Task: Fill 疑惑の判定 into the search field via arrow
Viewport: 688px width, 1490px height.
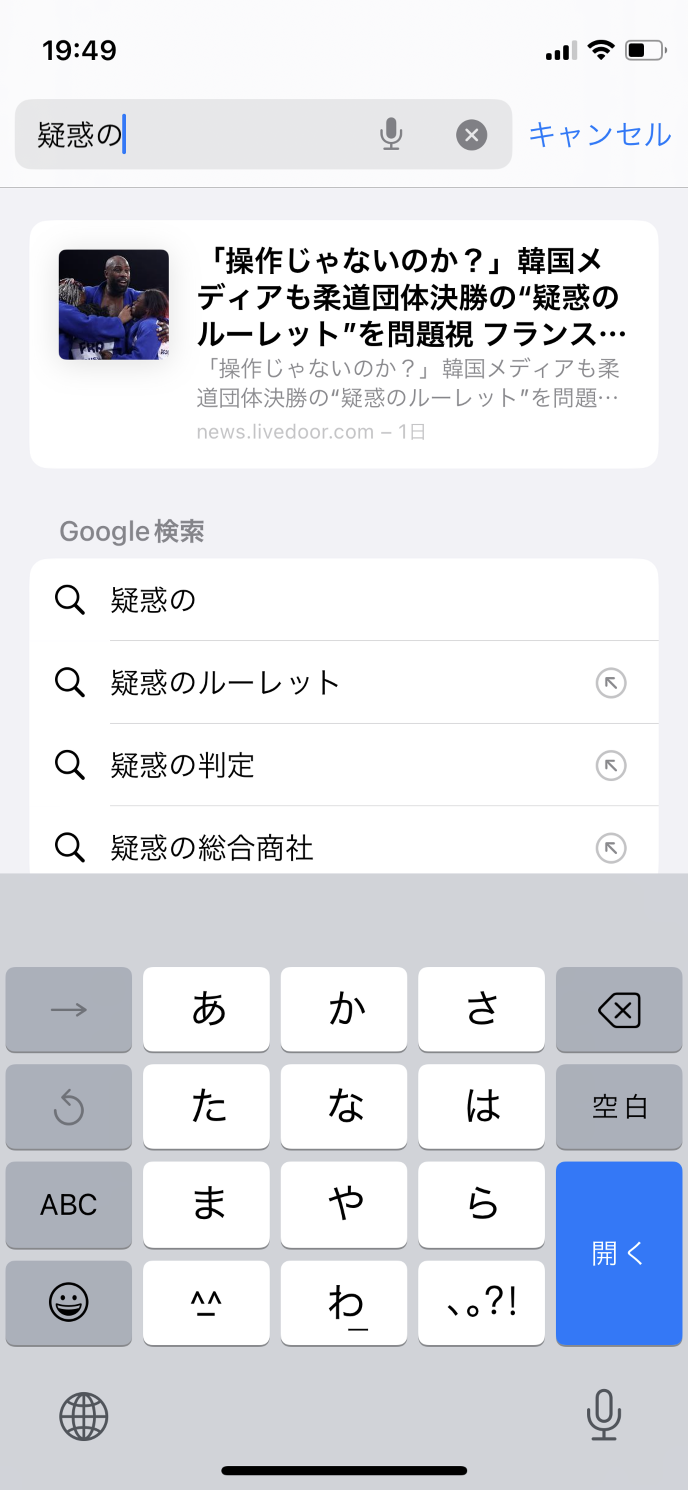Action: point(610,766)
